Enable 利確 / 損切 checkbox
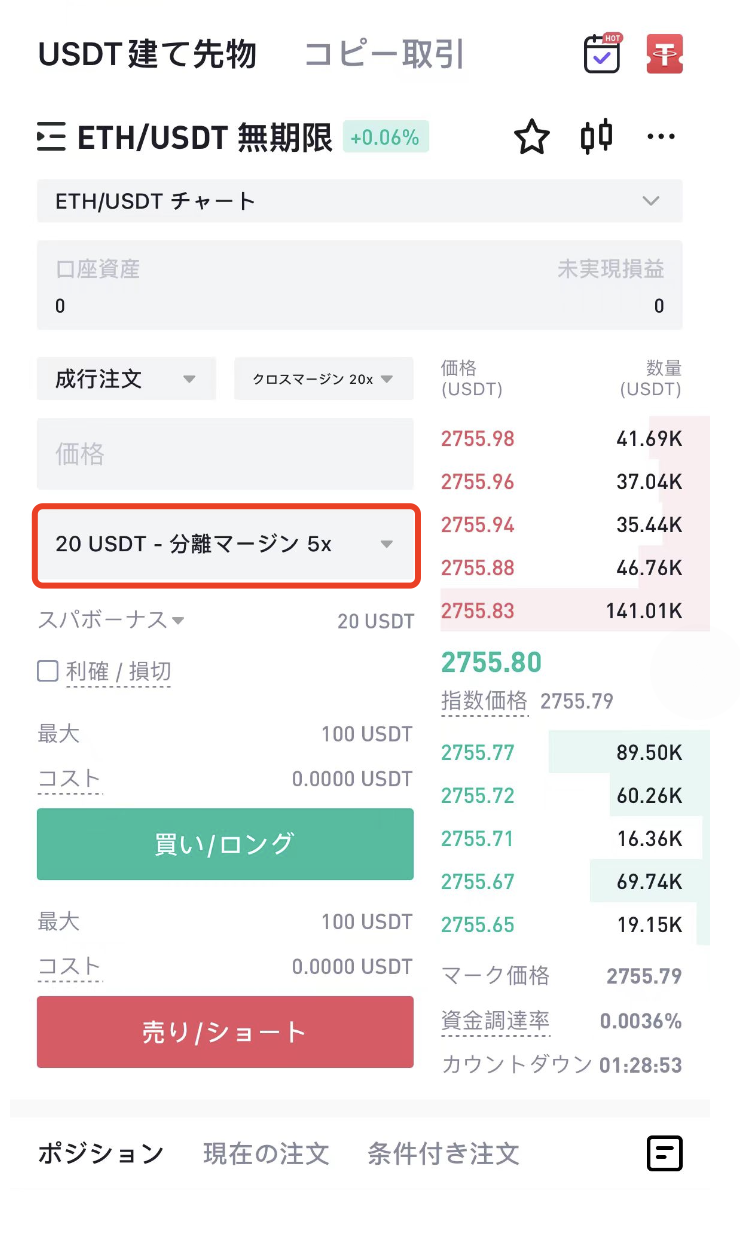The height and width of the screenshot is (1248, 740). (x=48, y=671)
